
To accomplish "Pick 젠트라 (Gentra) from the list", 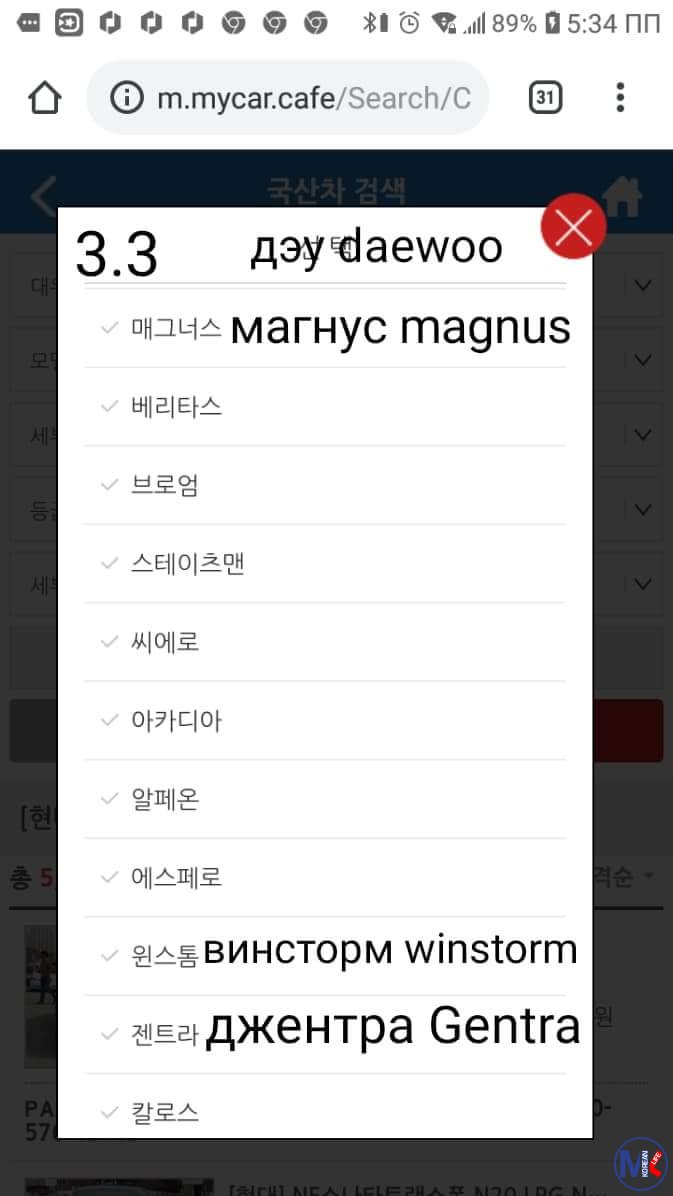I will [x=165, y=1034].
